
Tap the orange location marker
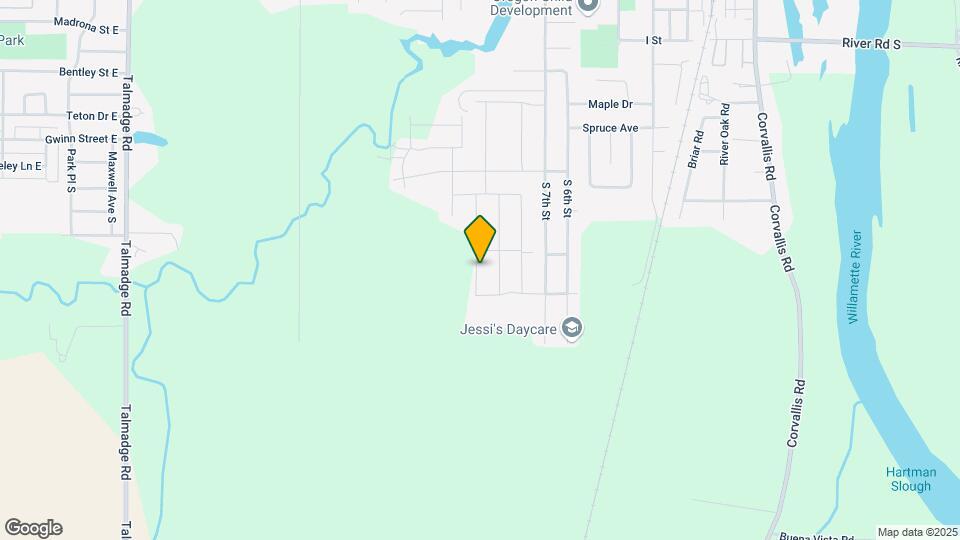[481, 238]
